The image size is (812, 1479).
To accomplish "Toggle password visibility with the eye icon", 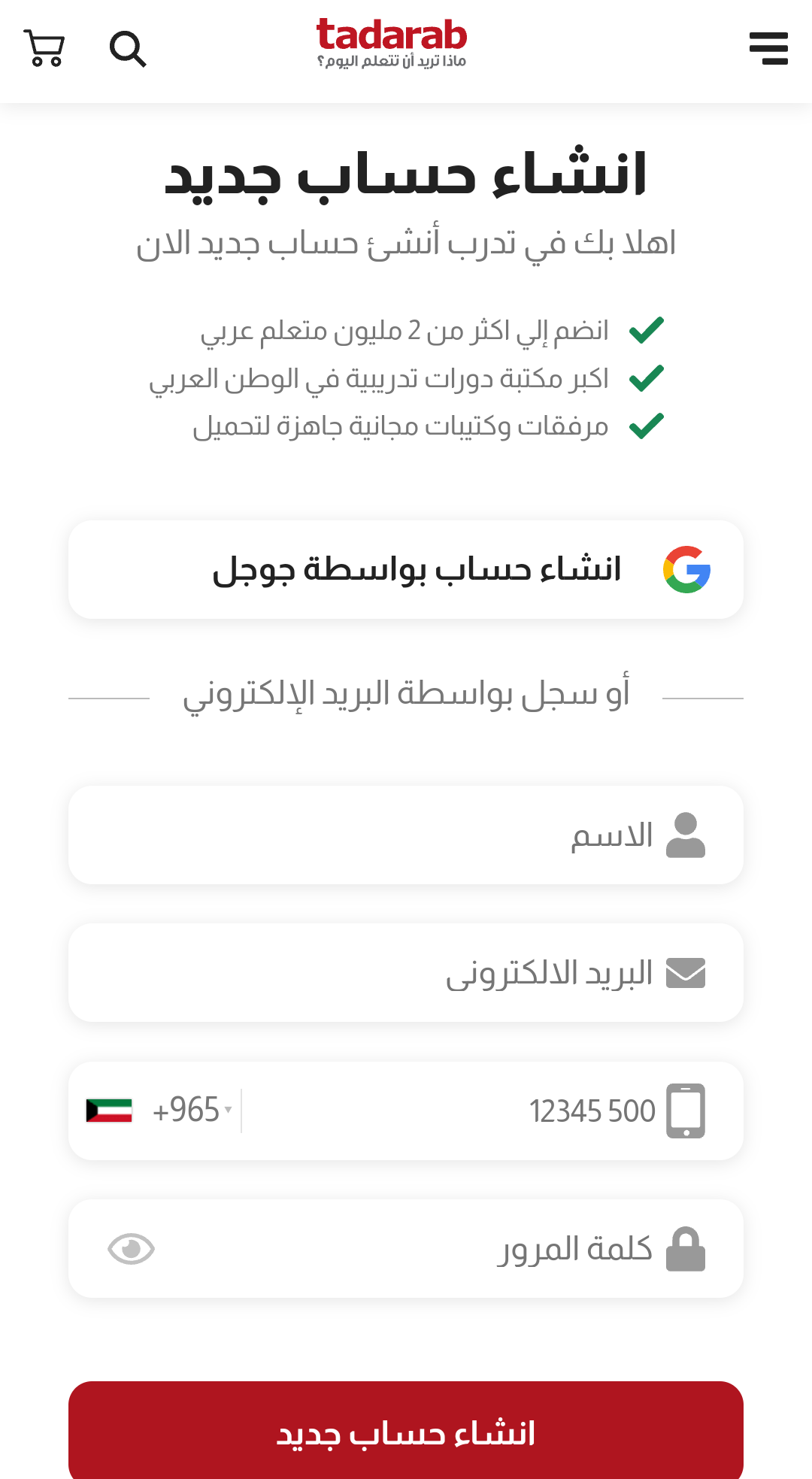I will 132,1249.
